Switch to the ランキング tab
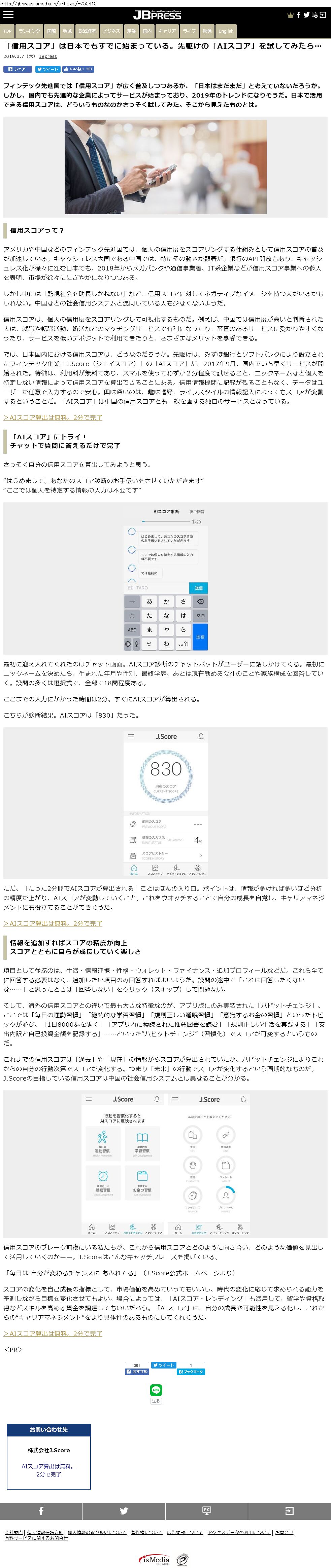 29,31
